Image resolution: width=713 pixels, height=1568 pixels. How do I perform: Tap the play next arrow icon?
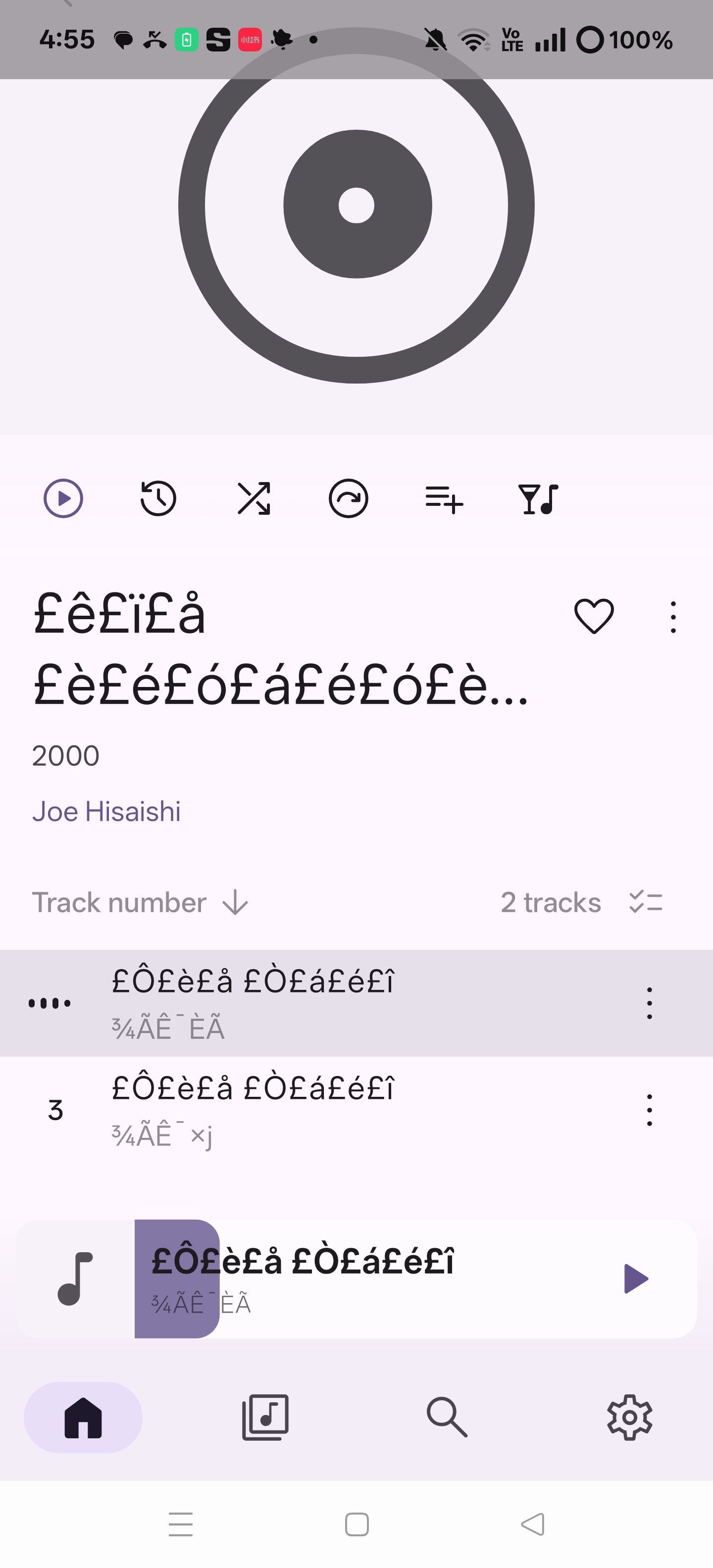click(348, 498)
